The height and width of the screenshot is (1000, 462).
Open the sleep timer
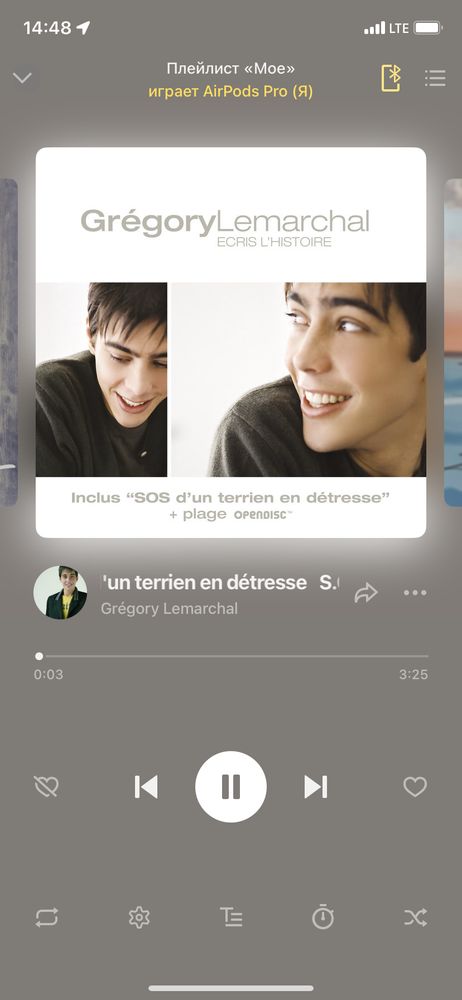click(323, 916)
